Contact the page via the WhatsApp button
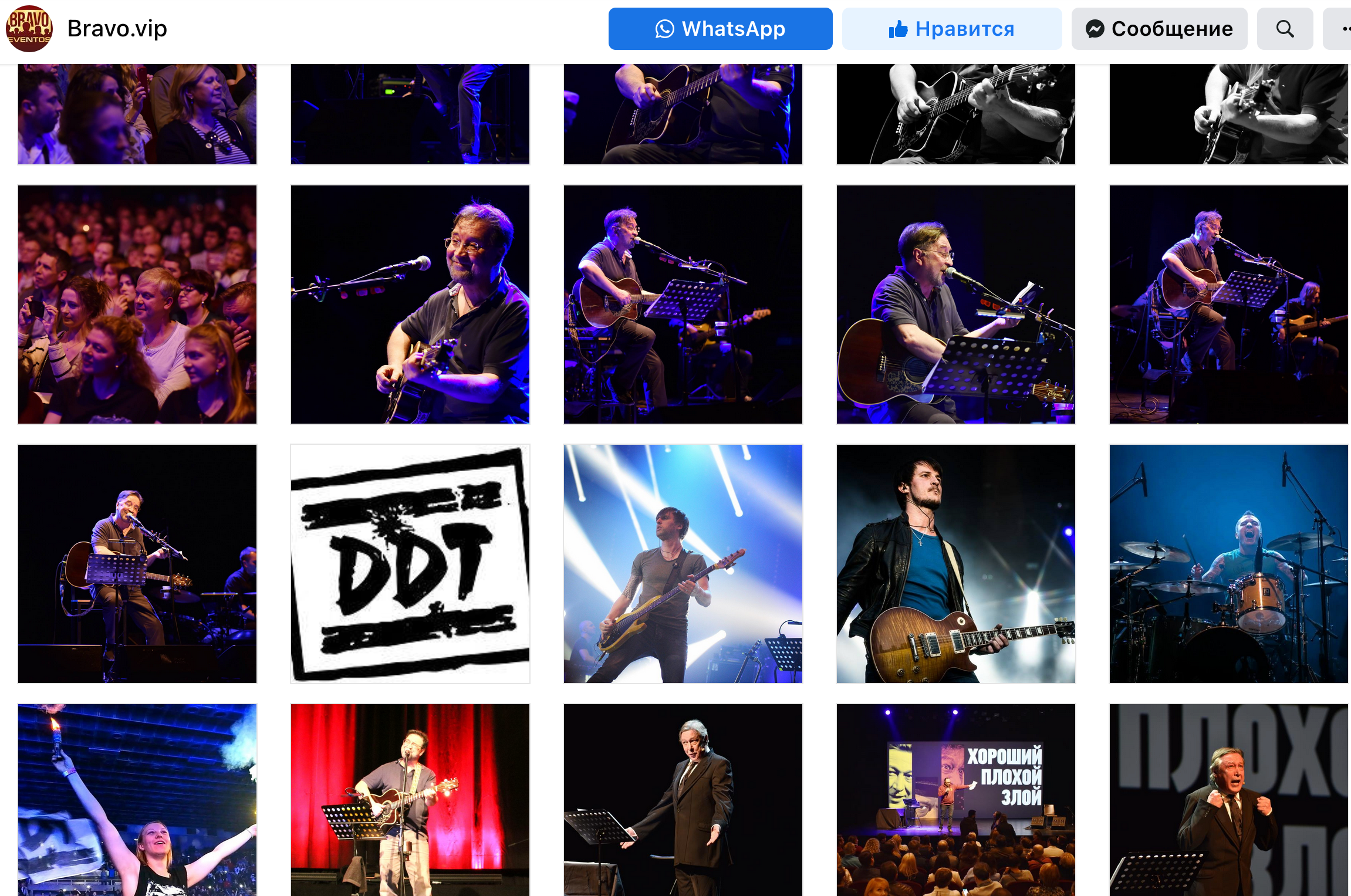The image size is (1351, 896). click(720, 29)
